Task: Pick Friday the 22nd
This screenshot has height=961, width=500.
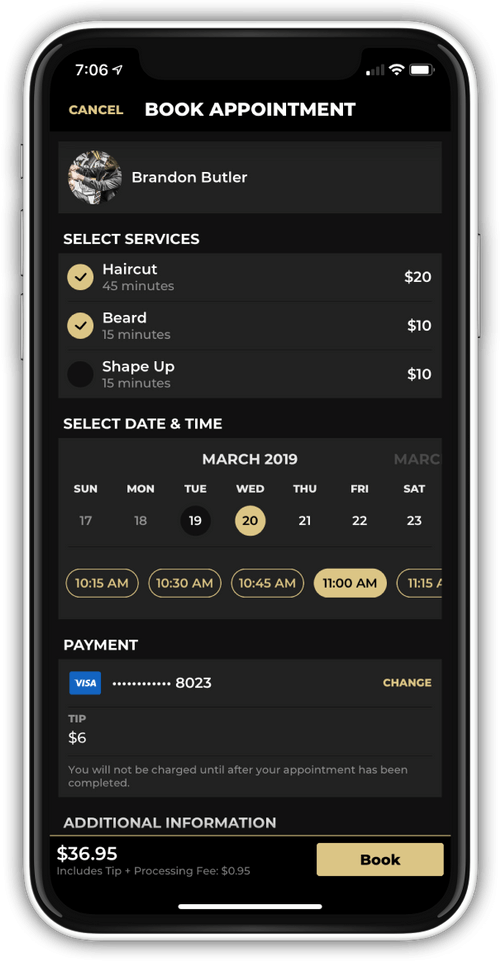Action: tap(360, 521)
